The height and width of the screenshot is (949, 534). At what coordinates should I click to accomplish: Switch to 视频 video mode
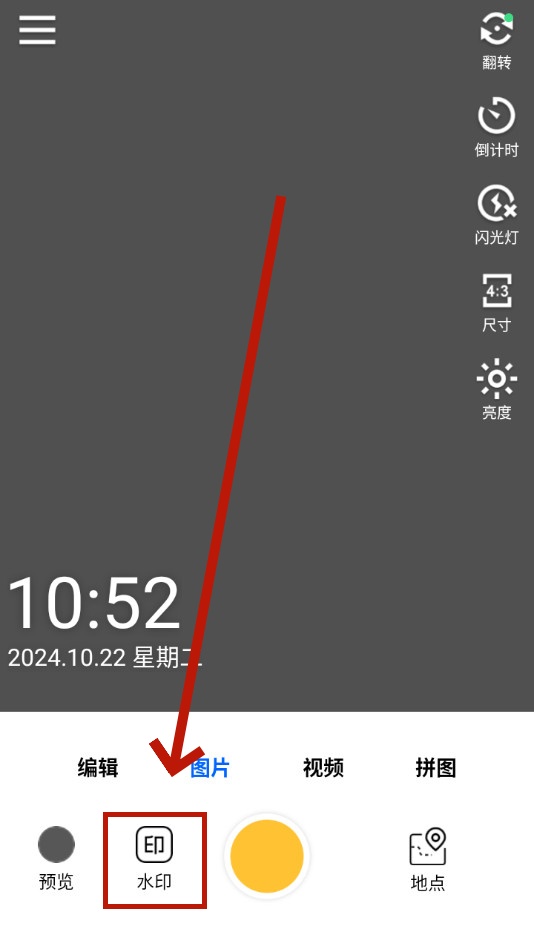pos(323,767)
